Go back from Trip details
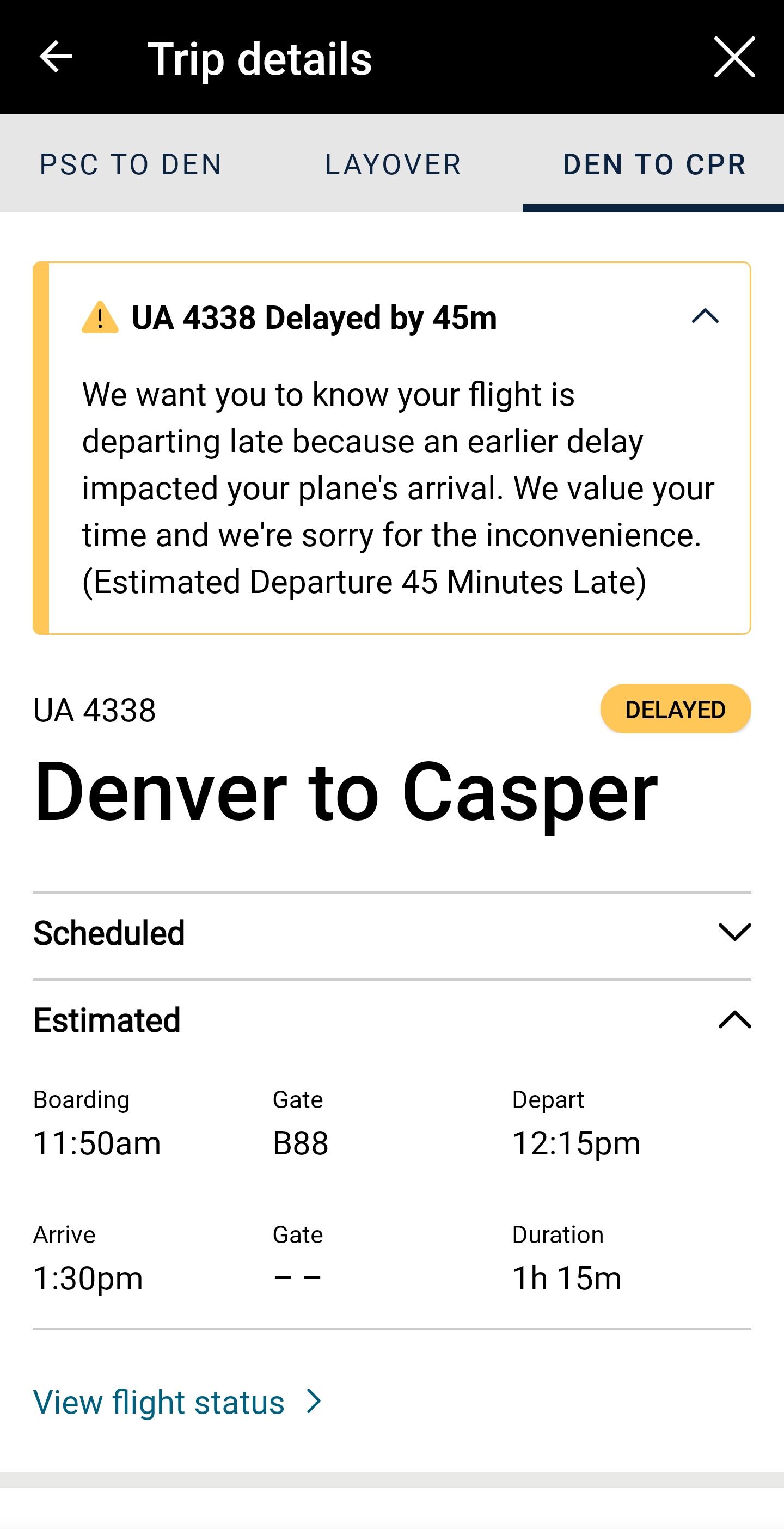 coord(55,57)
